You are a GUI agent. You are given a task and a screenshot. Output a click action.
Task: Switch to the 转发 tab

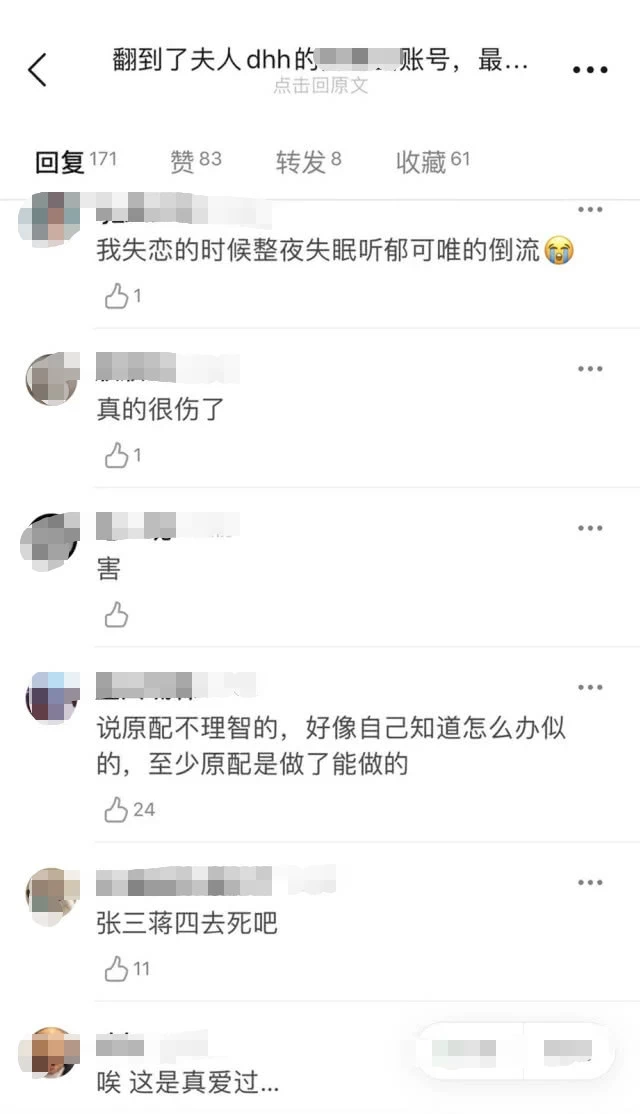[300, 162]
